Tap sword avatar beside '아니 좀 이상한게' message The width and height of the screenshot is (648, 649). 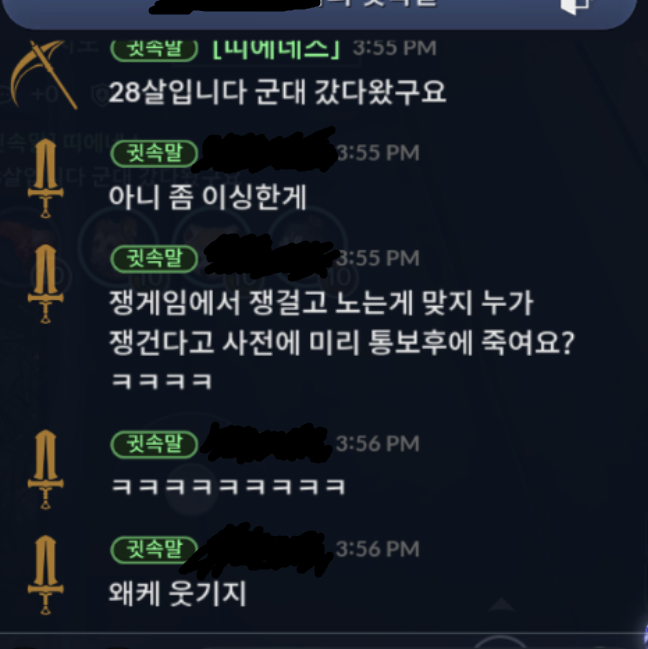tap(44, 180)
